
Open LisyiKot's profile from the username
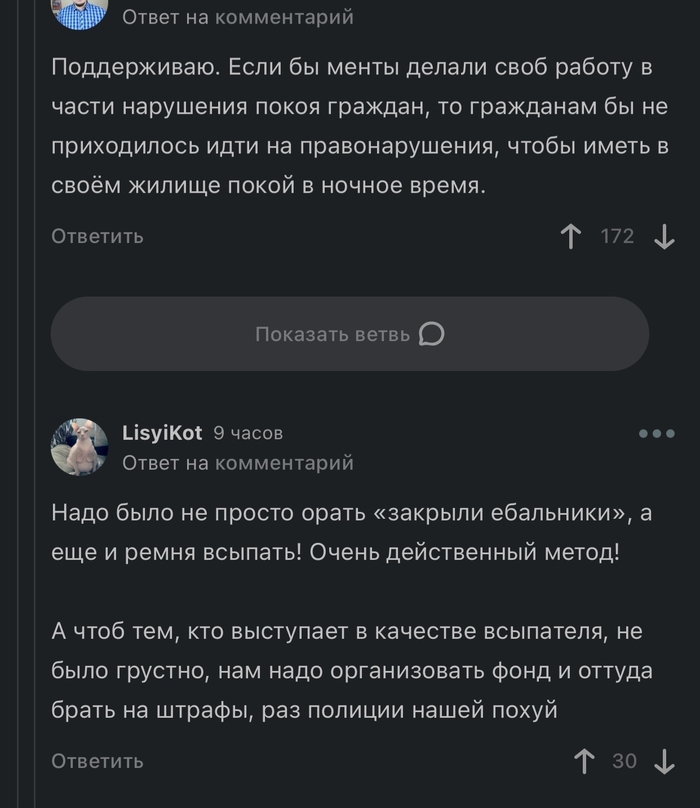[x=162, y=433]
